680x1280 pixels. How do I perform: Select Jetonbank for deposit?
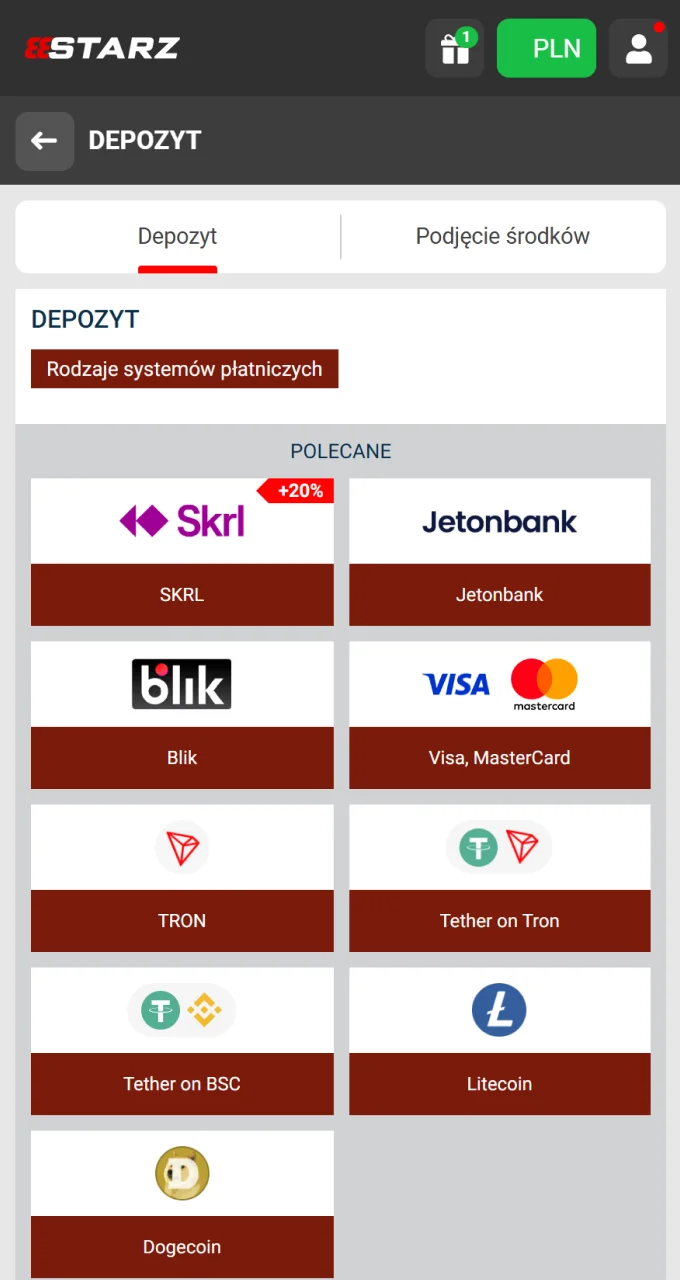(x=499, y=552)
